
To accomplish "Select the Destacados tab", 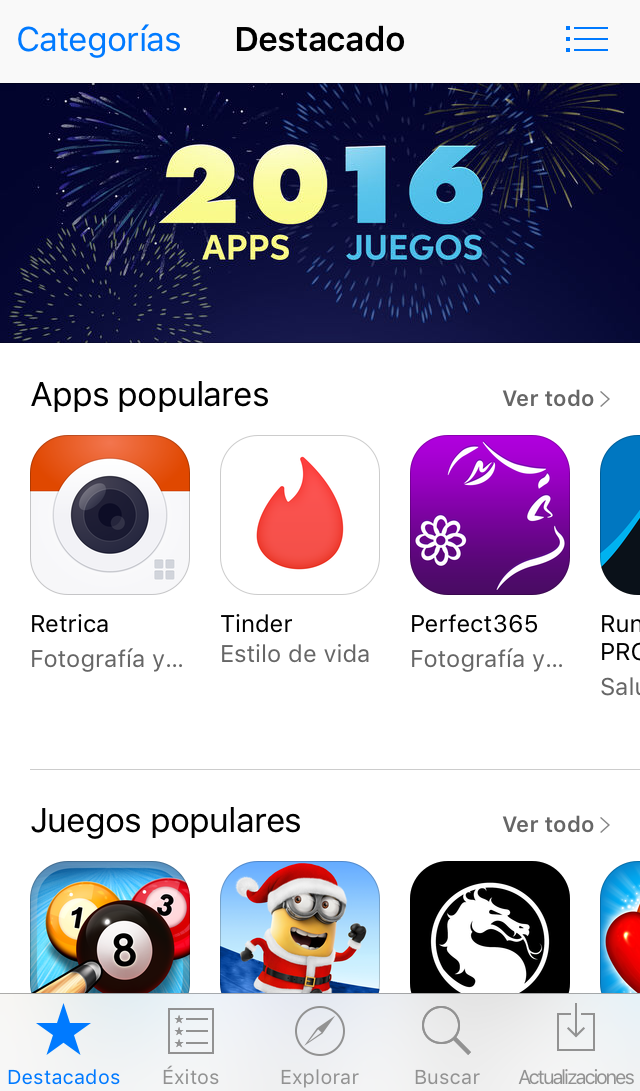I will tap(63, 1045).
